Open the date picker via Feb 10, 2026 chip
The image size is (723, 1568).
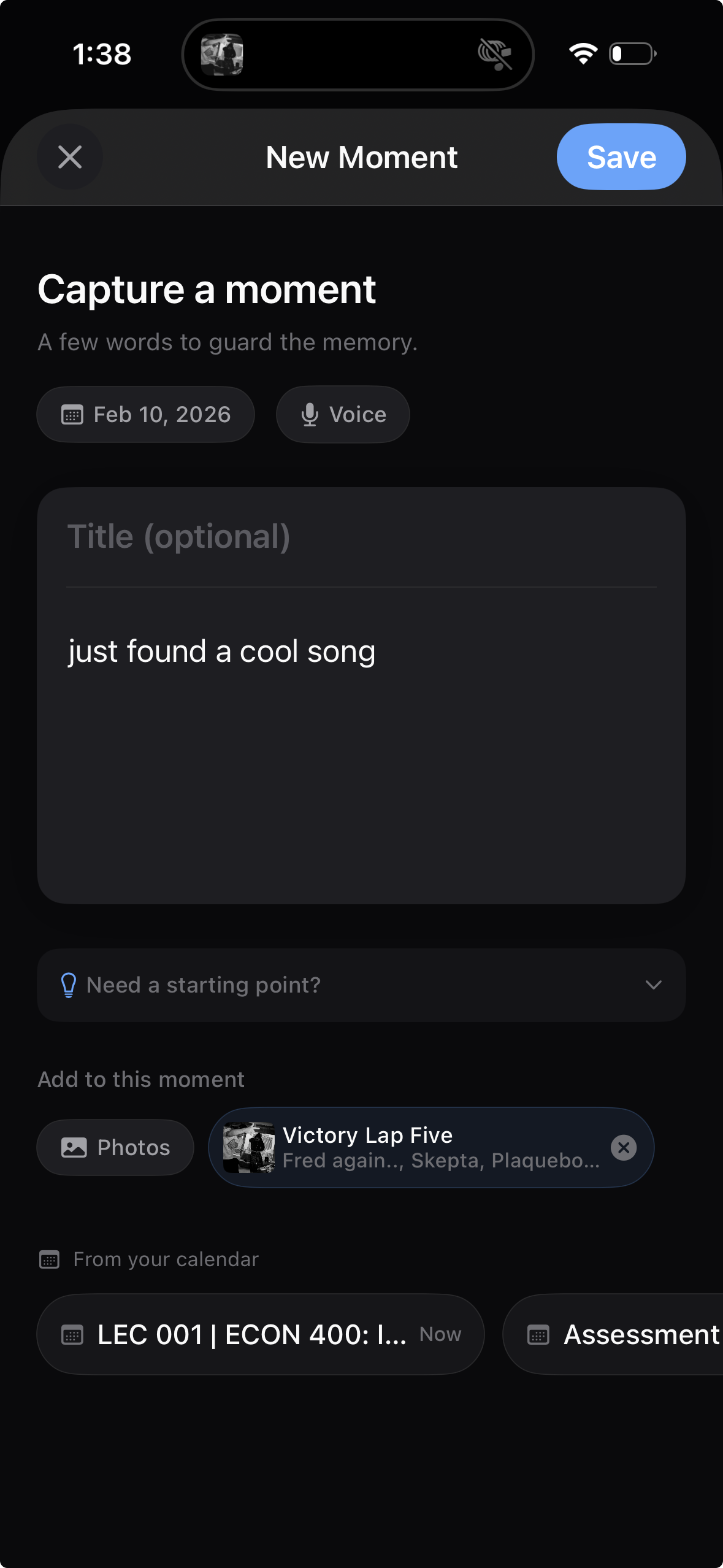coord(145,414)
